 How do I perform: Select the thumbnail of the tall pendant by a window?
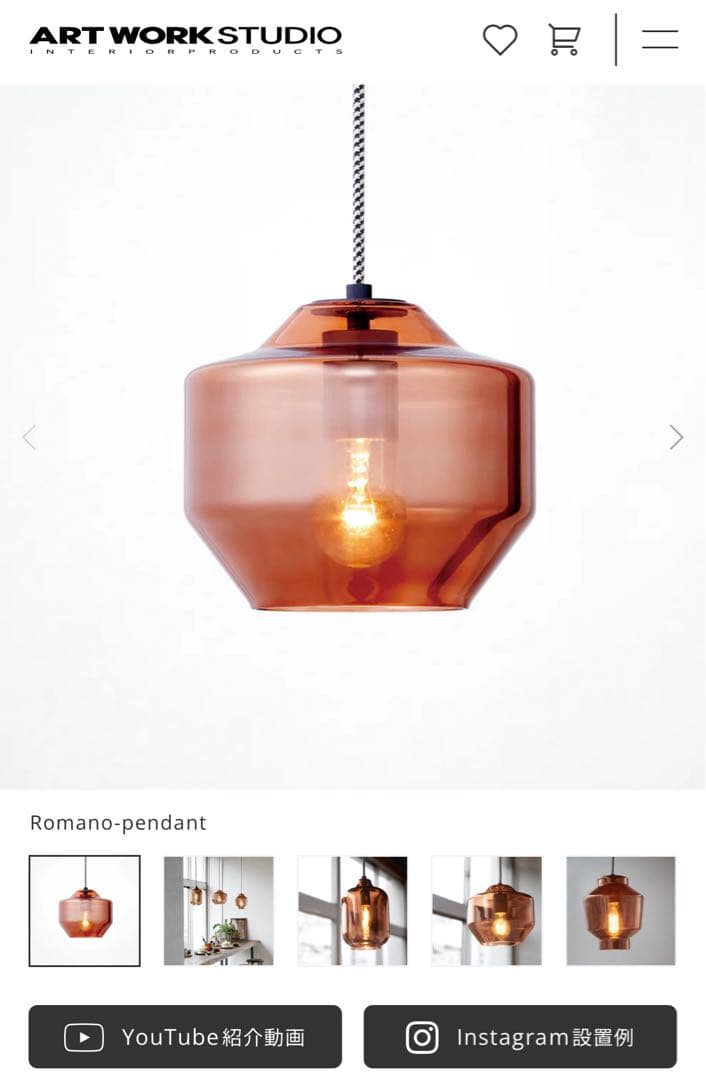(353, 911)
